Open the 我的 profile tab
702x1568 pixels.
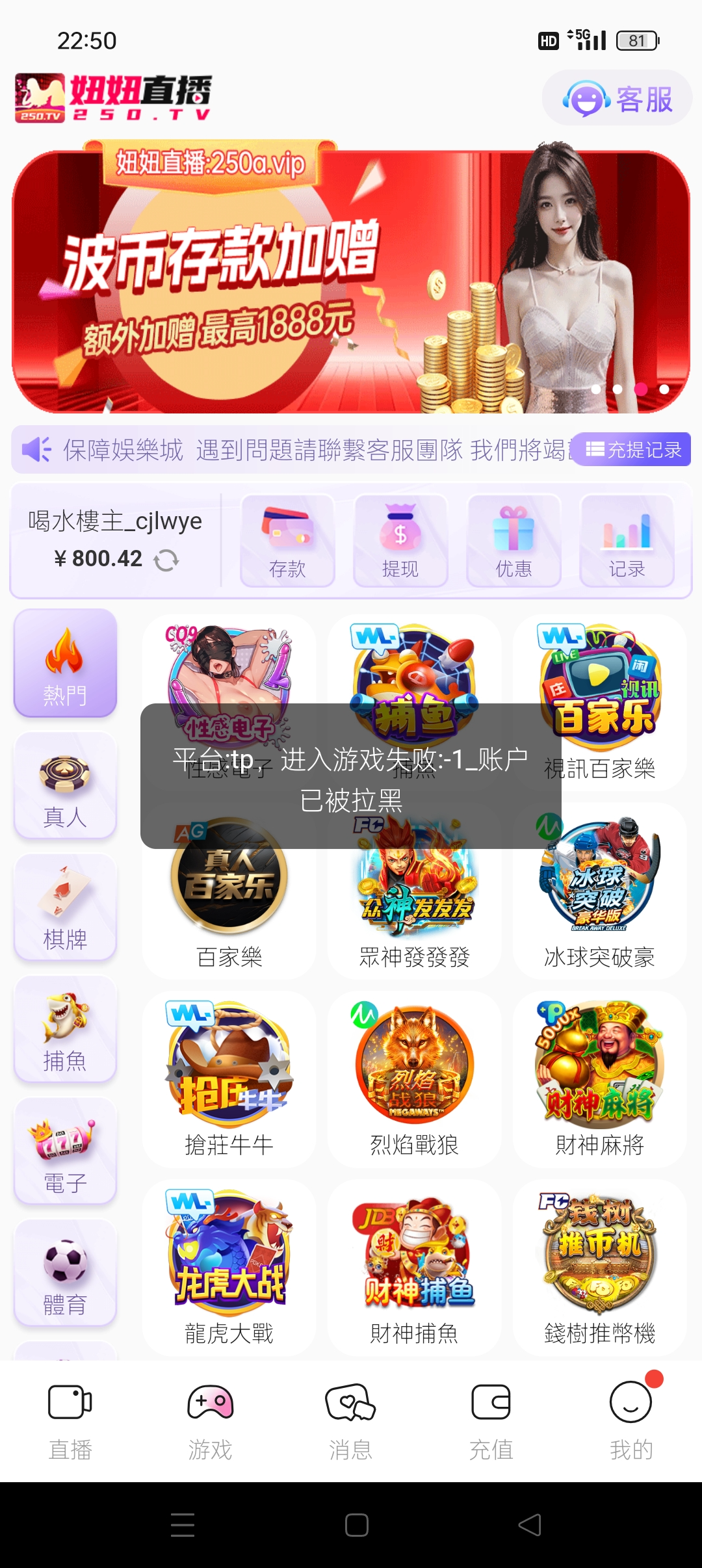[x=631, y=1404]
